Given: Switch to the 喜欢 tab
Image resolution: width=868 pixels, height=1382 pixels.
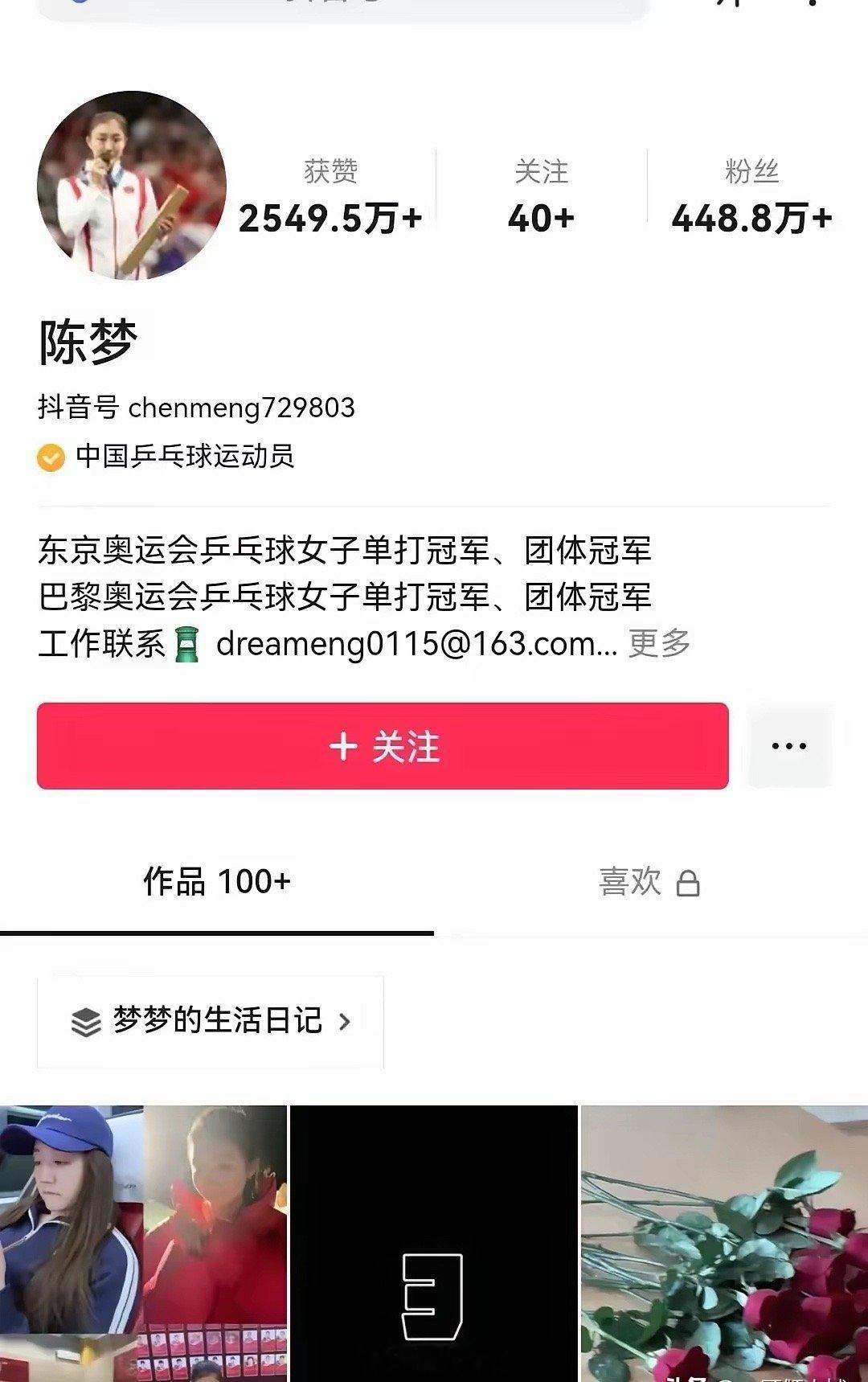Looking at the screenshot, I should (648, 882).
